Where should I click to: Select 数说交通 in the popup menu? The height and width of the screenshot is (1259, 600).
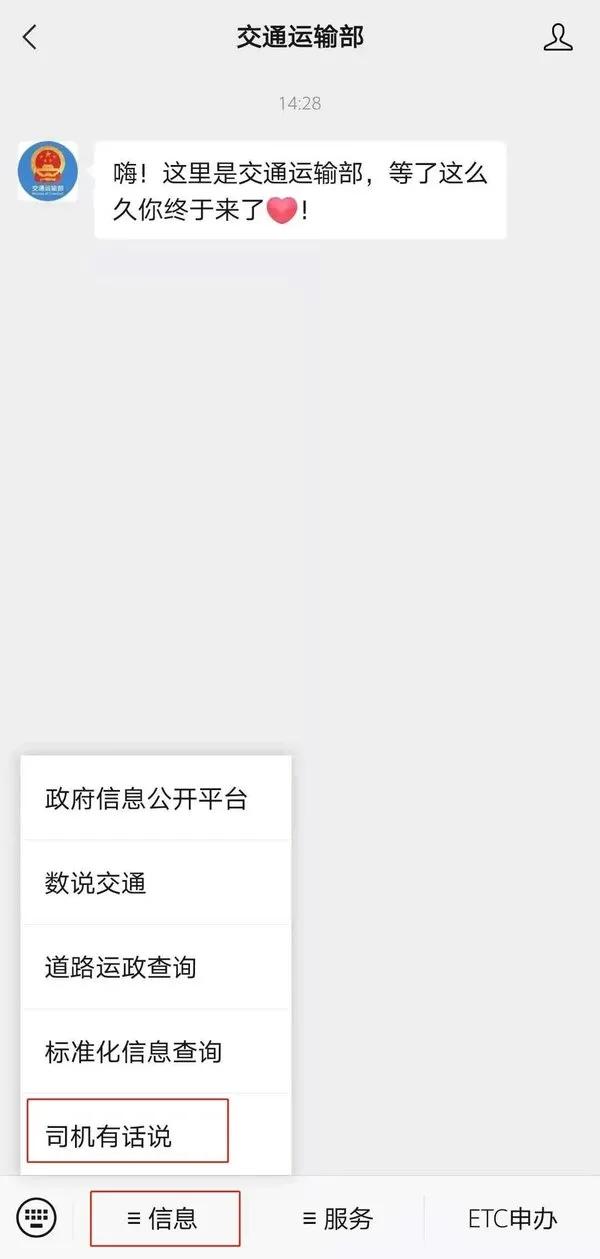click(x=156, y=883)
